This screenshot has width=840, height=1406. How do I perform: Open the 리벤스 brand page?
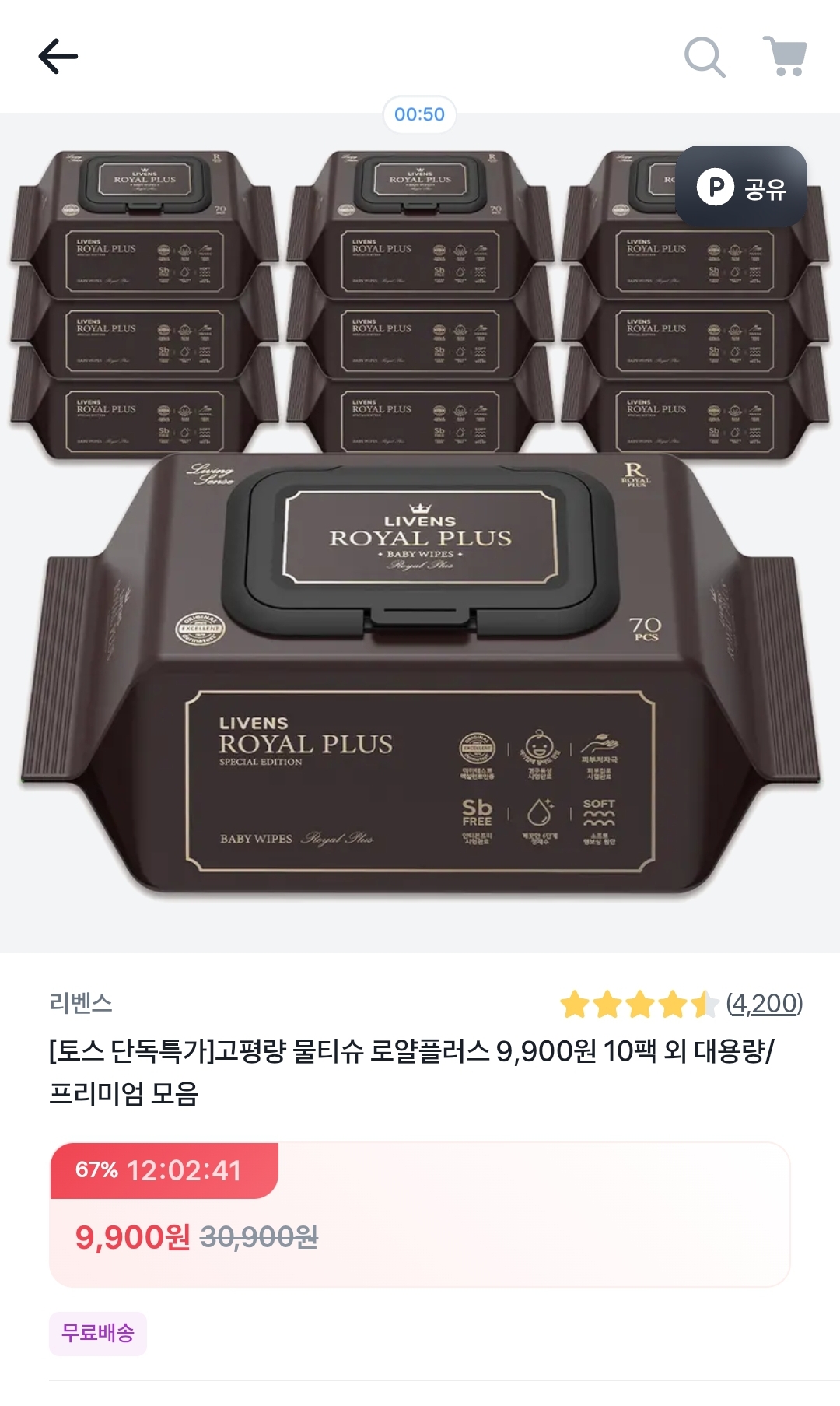coord(81,1003)
